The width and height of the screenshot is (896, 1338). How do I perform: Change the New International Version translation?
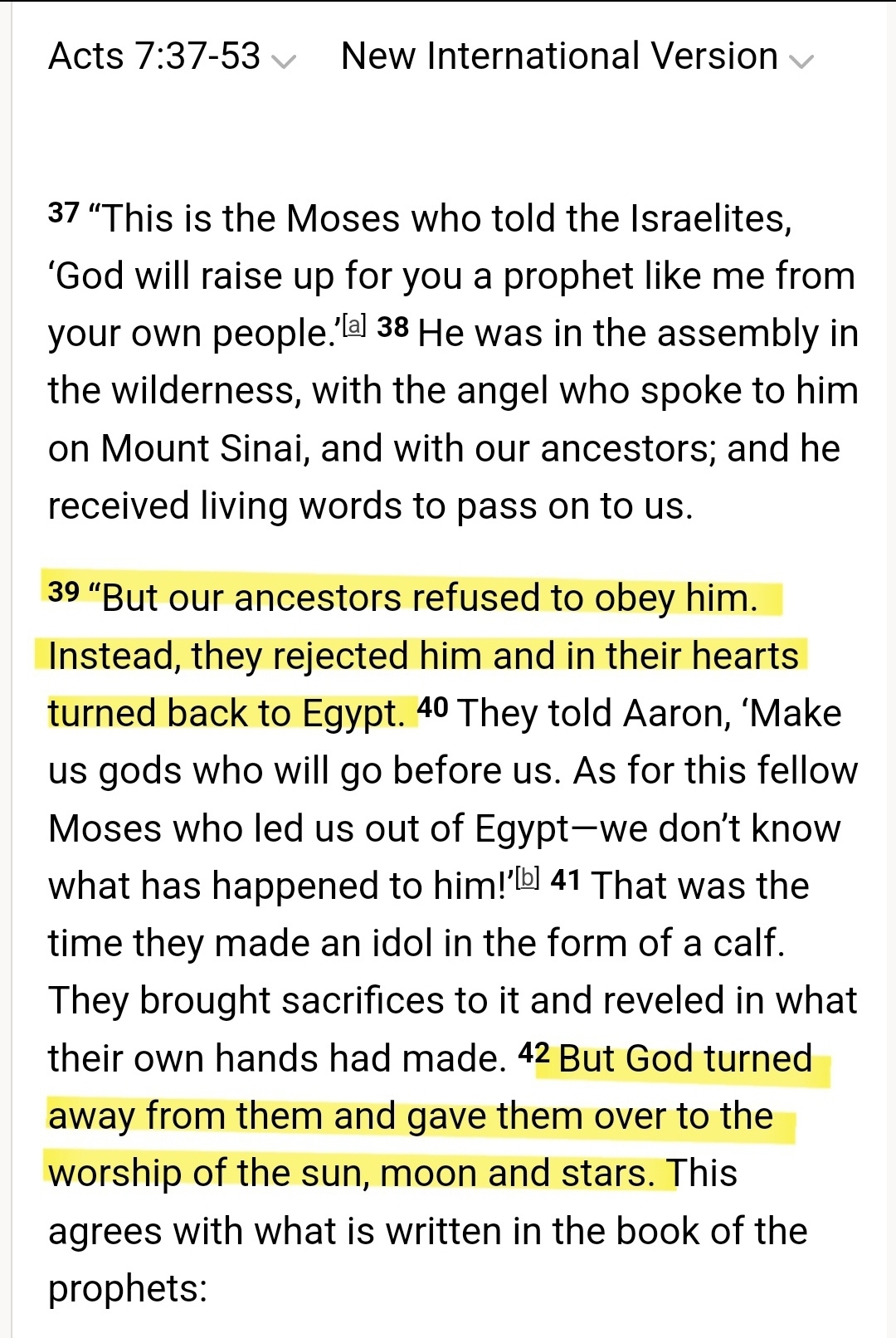click(577, 57)
